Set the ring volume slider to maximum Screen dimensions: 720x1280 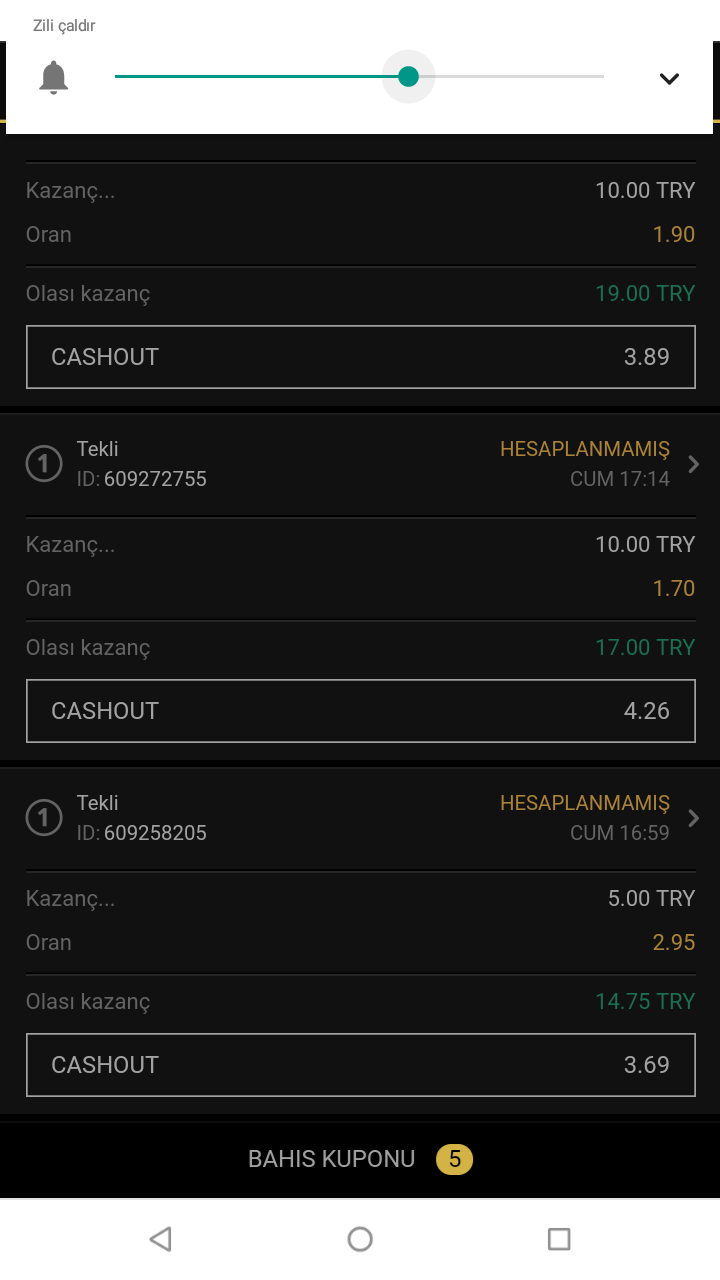[x=602, y=77]
